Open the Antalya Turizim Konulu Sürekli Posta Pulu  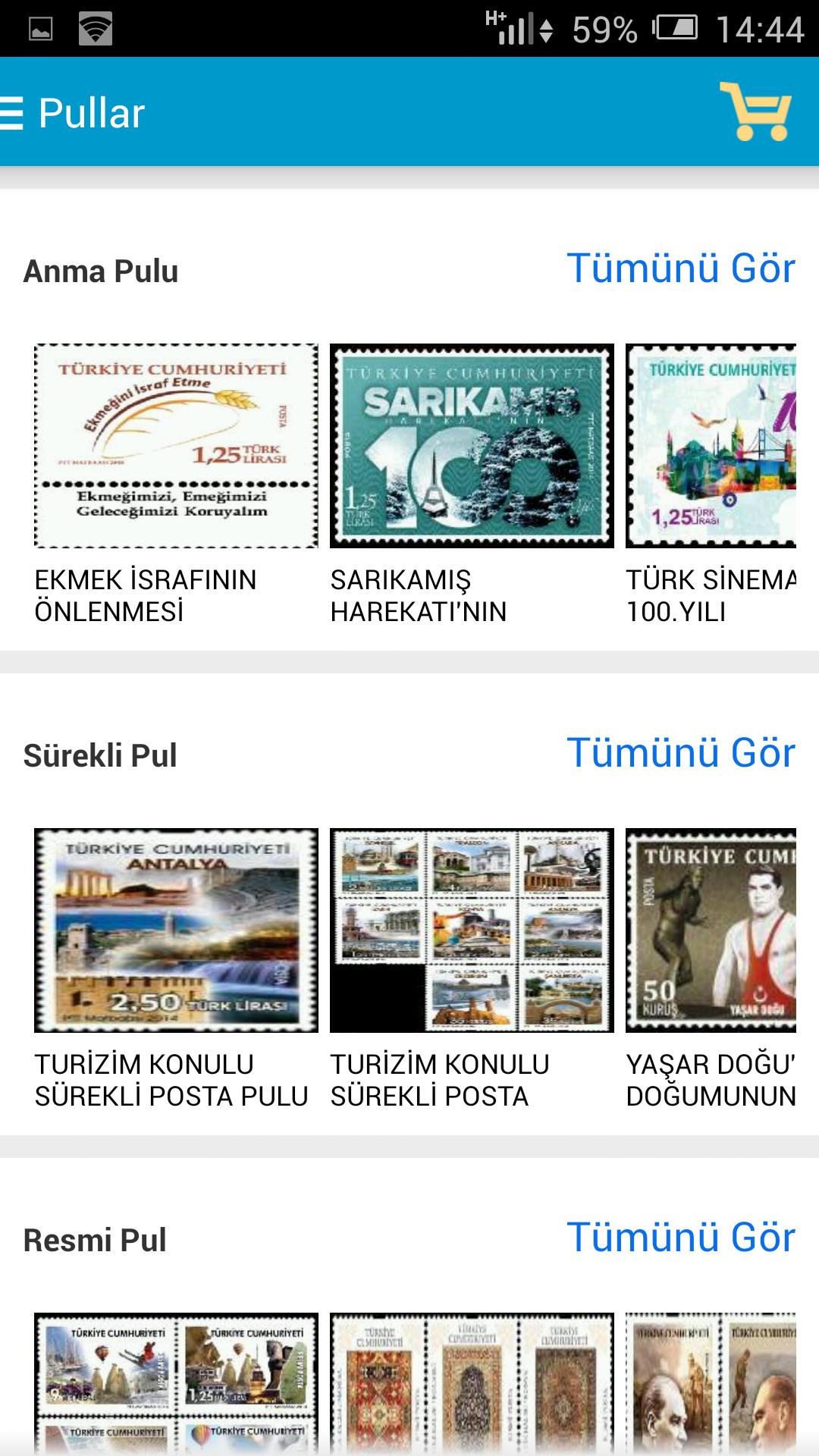(x=176, y=930)
